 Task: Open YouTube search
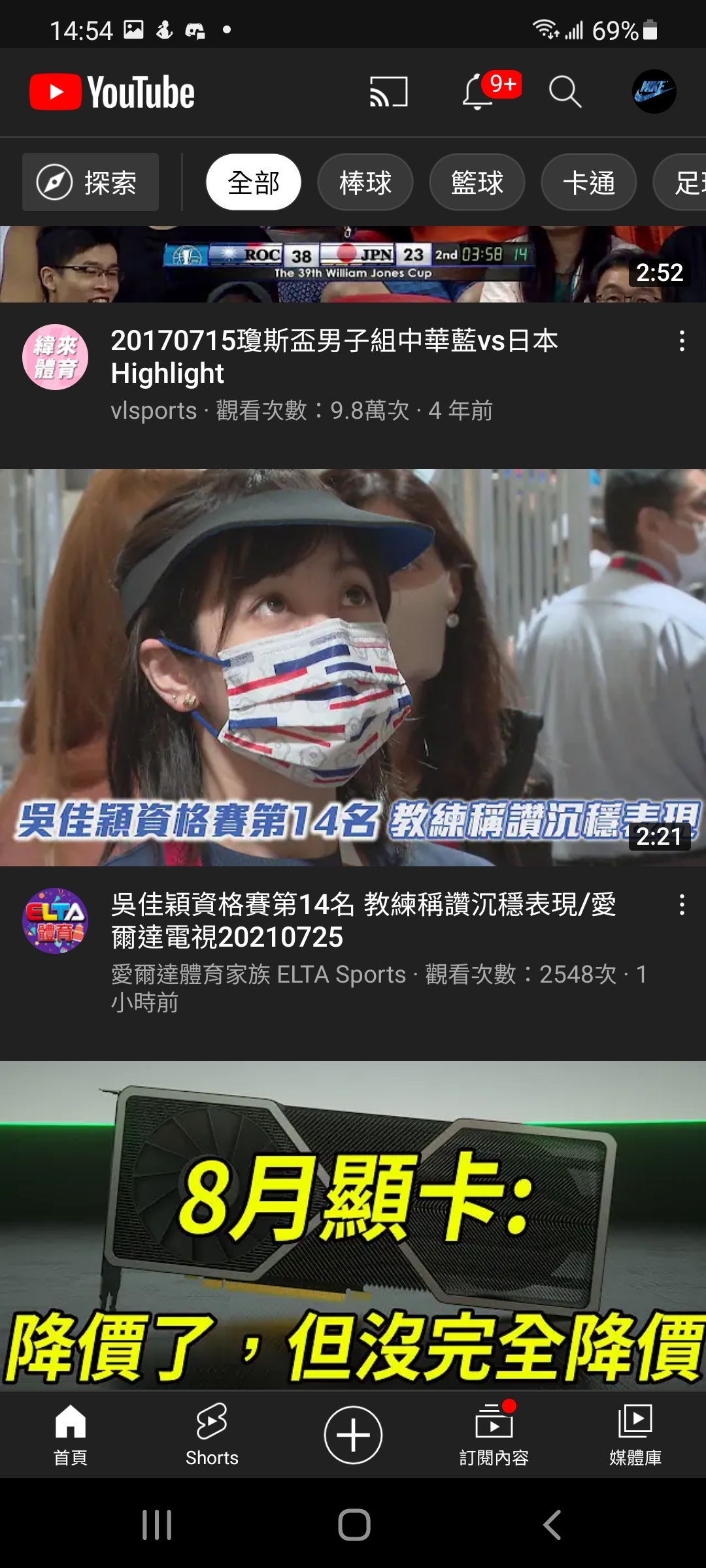tap(565, 91)
